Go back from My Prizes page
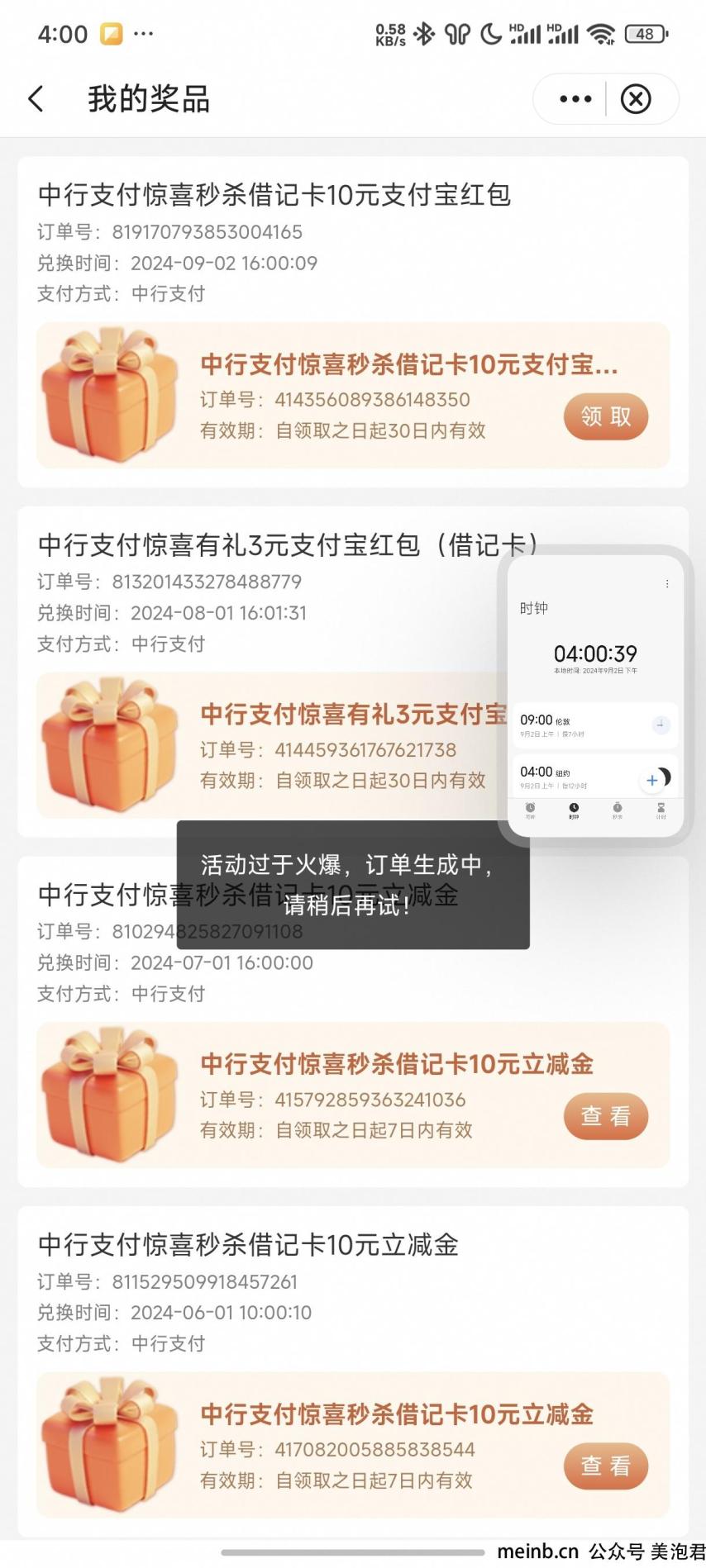Viewport: 706px width, 1568px height. click(36, 99)
